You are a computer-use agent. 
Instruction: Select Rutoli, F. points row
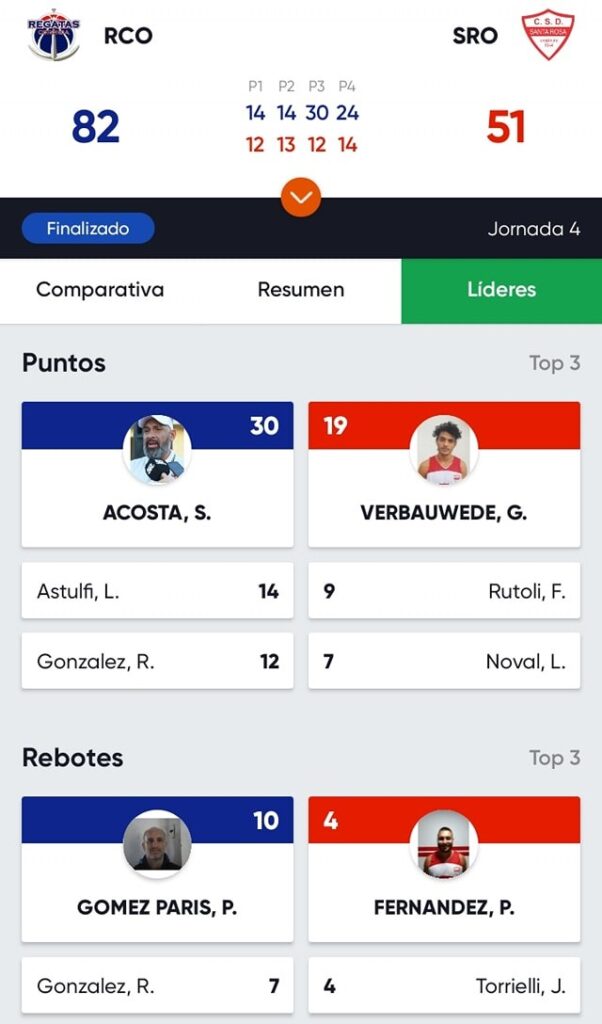pos(444,591)
